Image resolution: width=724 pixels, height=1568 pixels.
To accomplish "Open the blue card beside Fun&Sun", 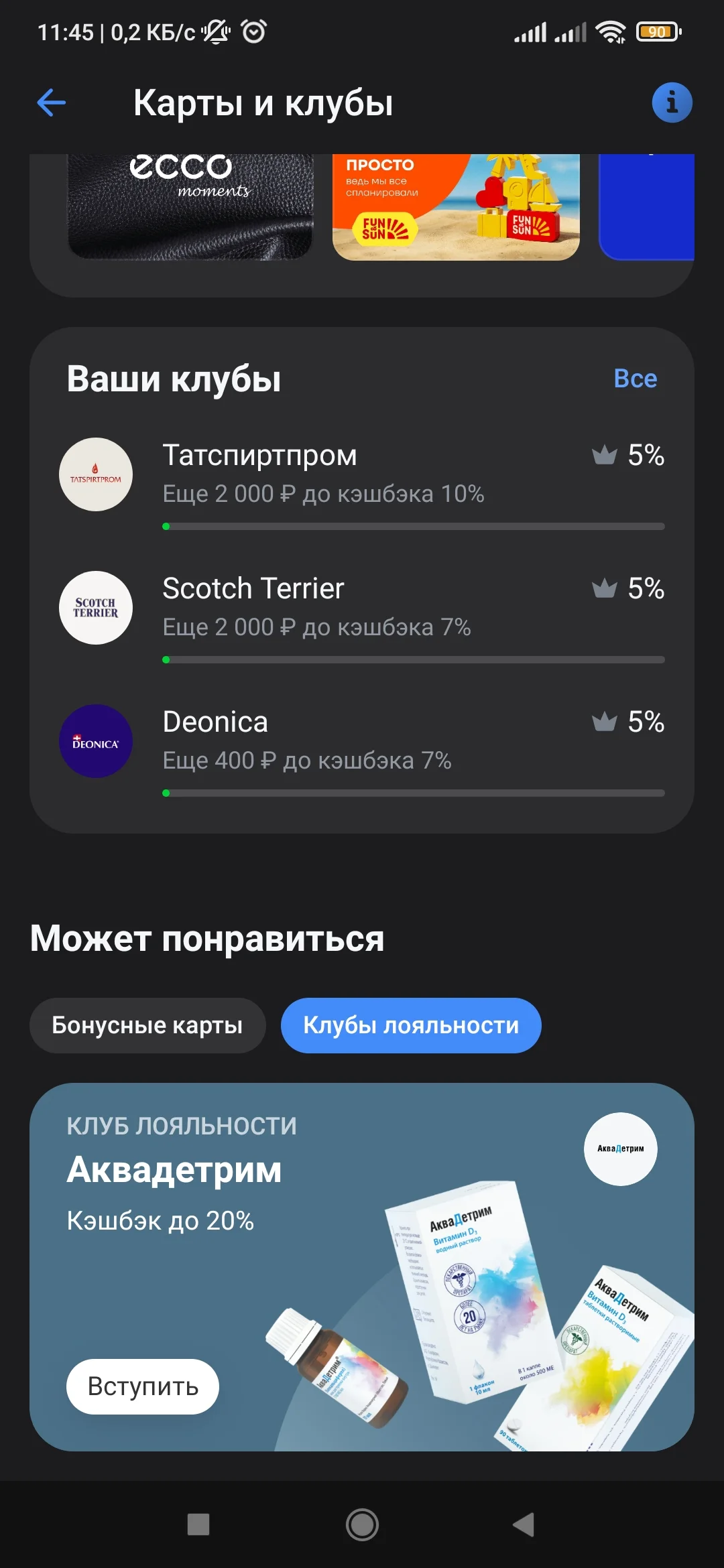I will [x=646, y=206].
